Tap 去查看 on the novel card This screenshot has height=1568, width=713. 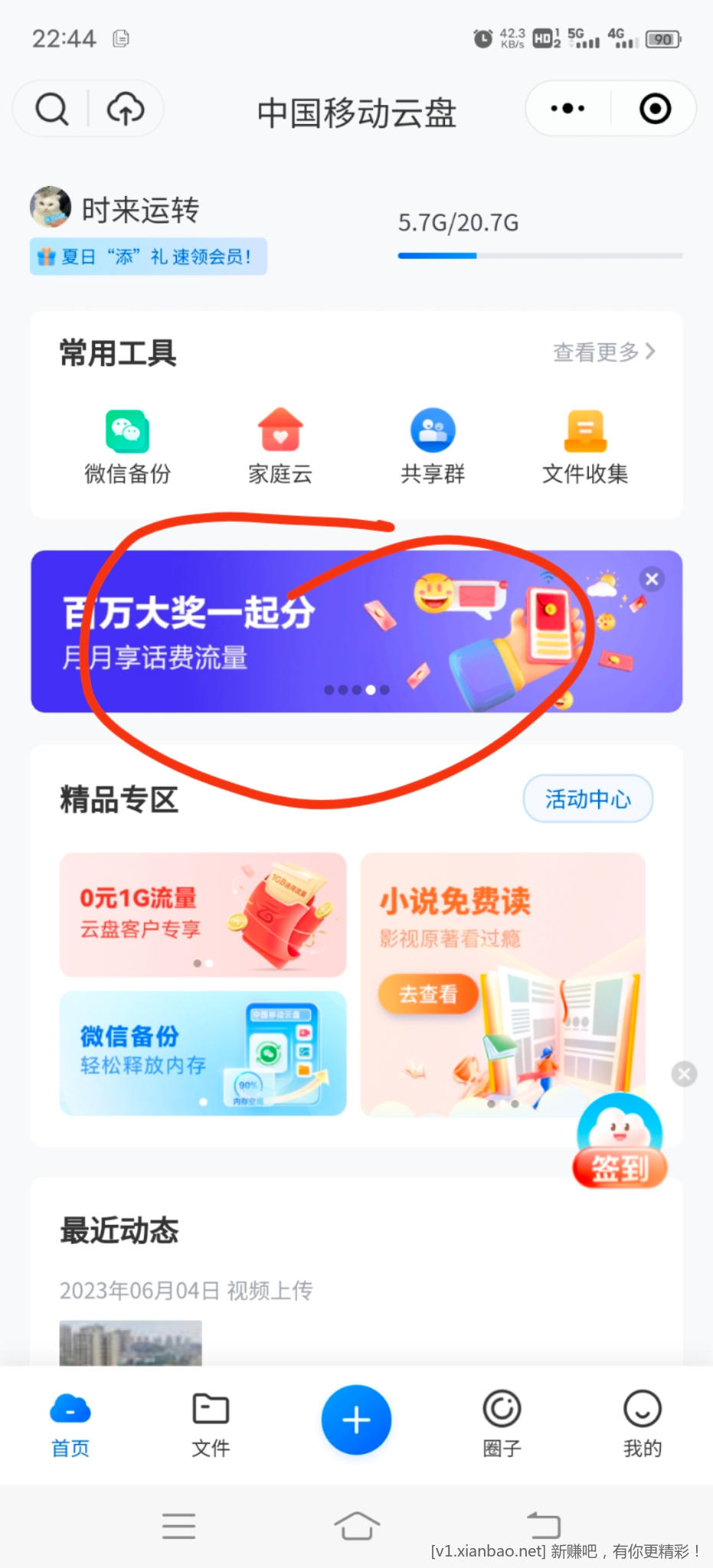click(x=428, y=995)
